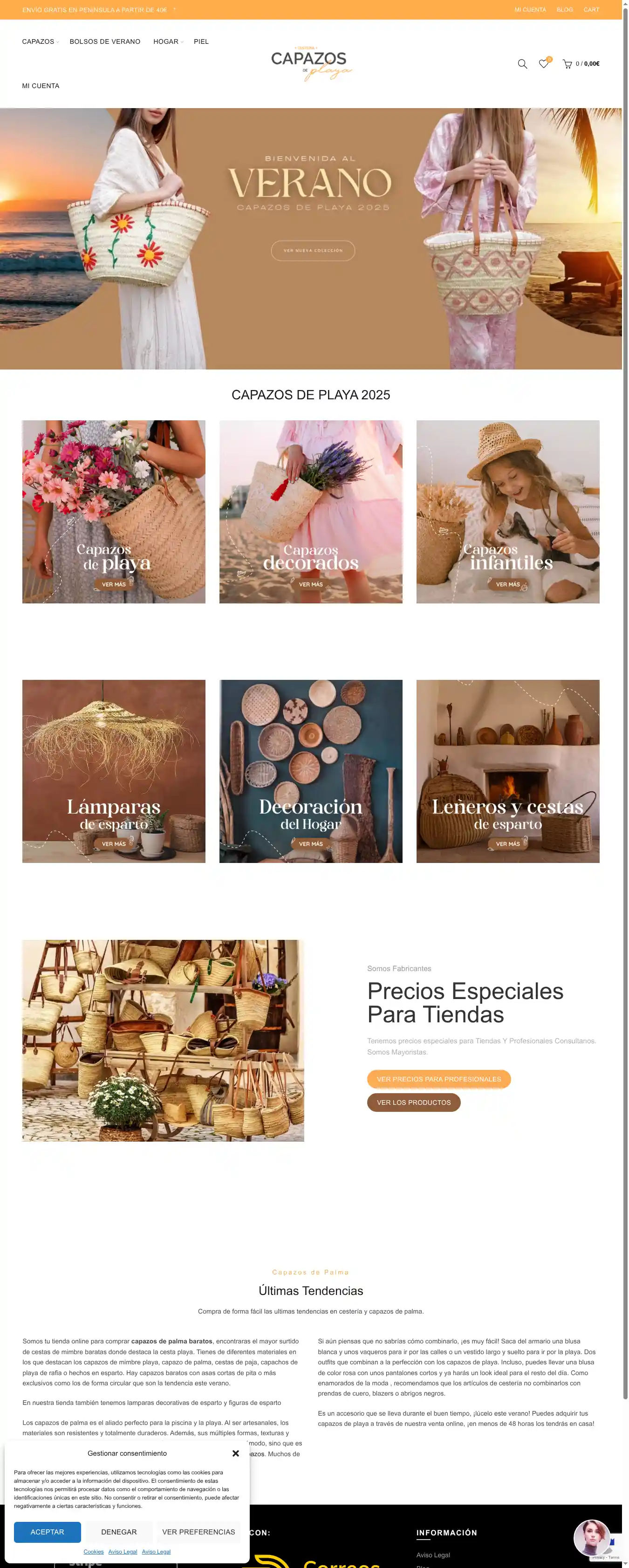Browse the Lámparas de esparto tile
The height and width of the screenshot is (1568, 629).
click(114, 771)
